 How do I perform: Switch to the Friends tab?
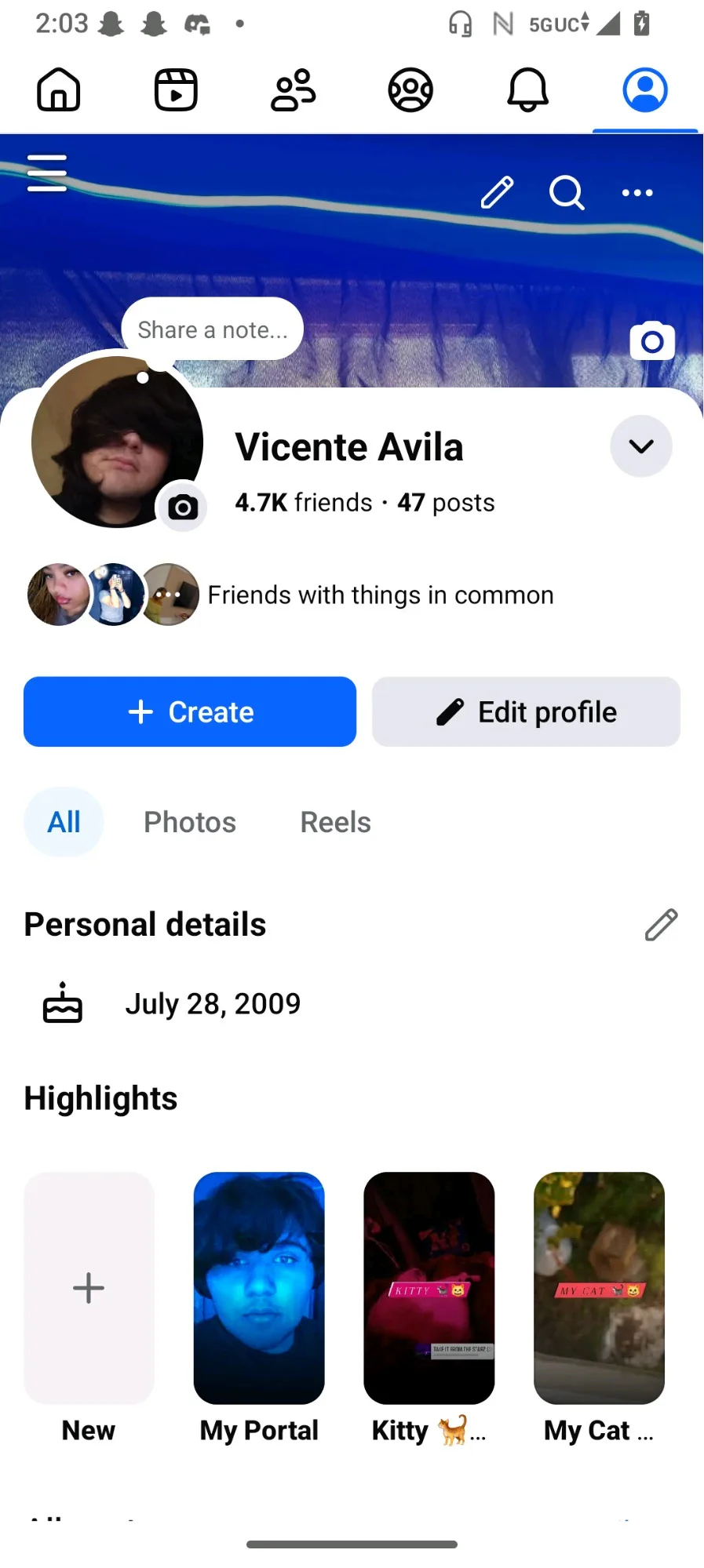point(293,89)
